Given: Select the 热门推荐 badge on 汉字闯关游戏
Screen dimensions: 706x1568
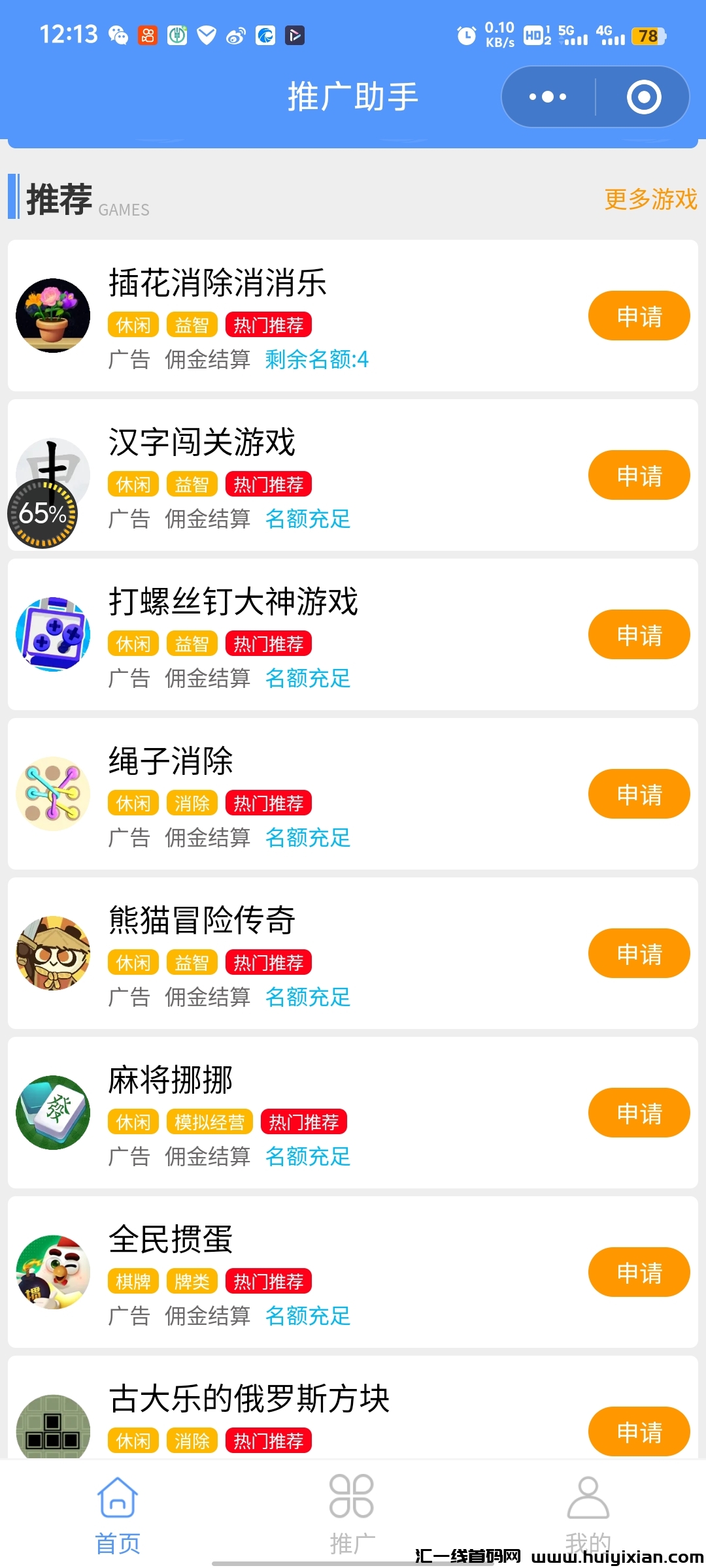Looking at the screenshot, I should pyautogui.click(x=269, y=484).
